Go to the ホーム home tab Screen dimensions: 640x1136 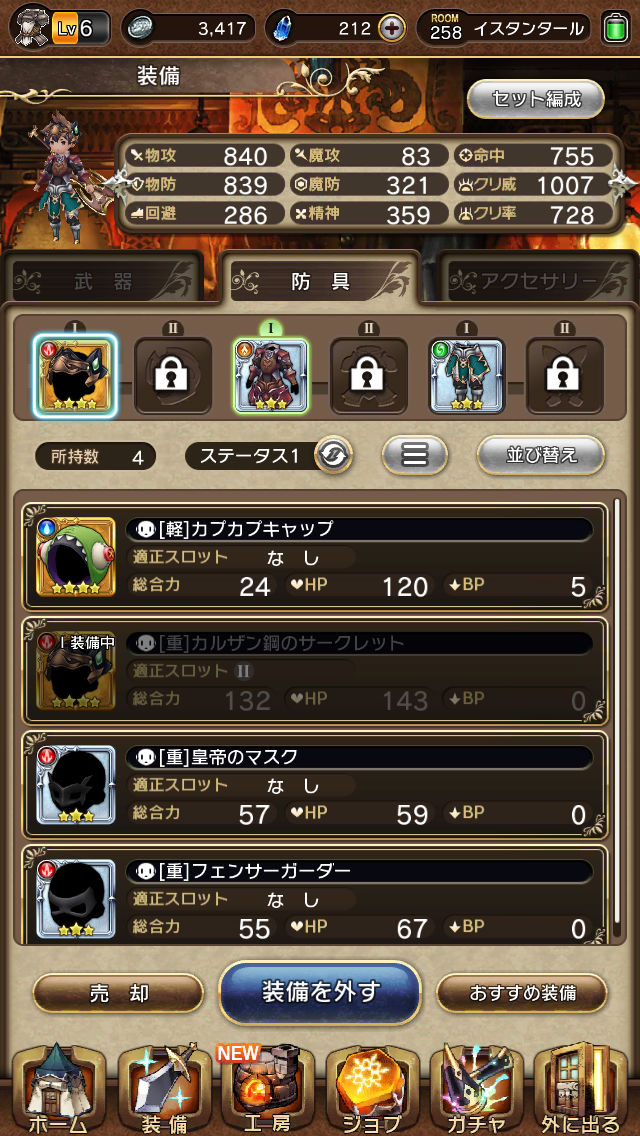click(56, 1088)
